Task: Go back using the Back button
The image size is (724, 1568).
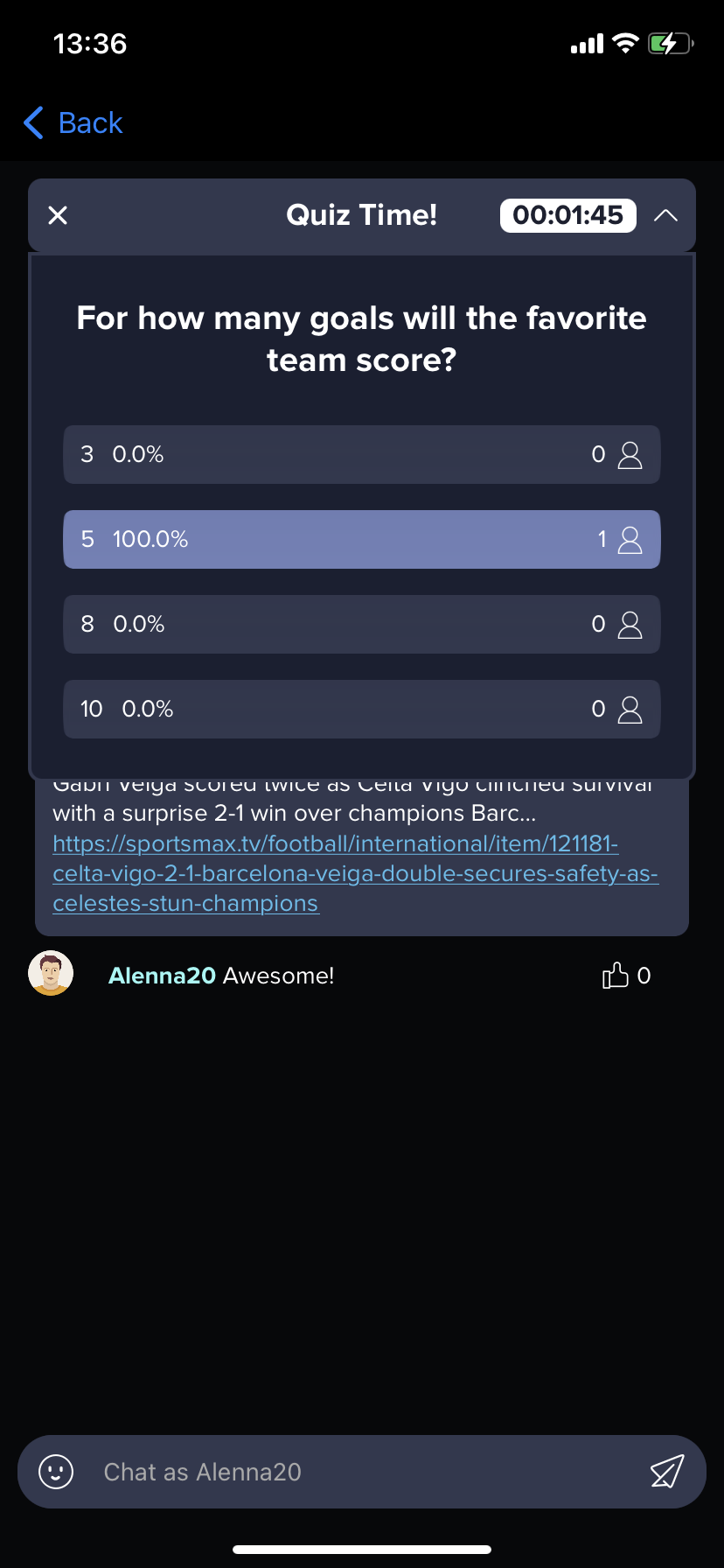Action: 73,123
